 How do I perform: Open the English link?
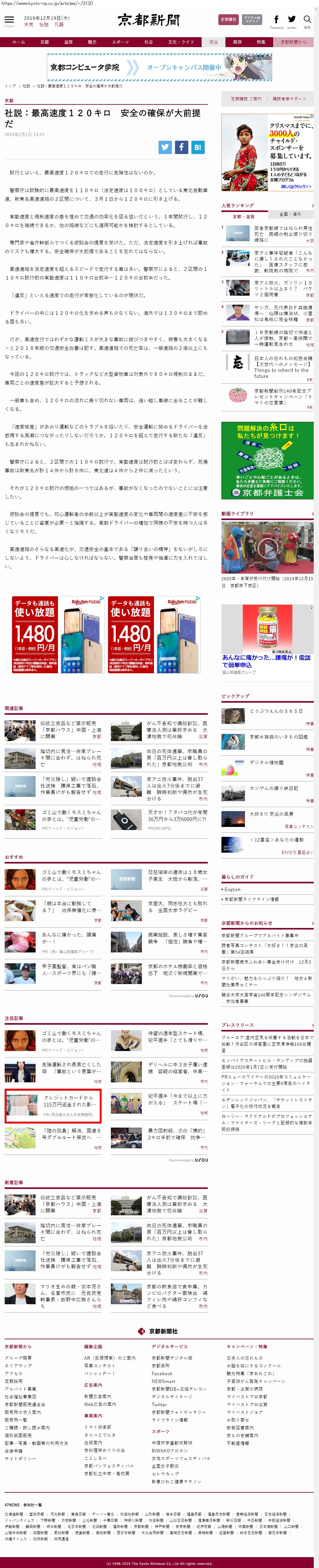(233, 889)
